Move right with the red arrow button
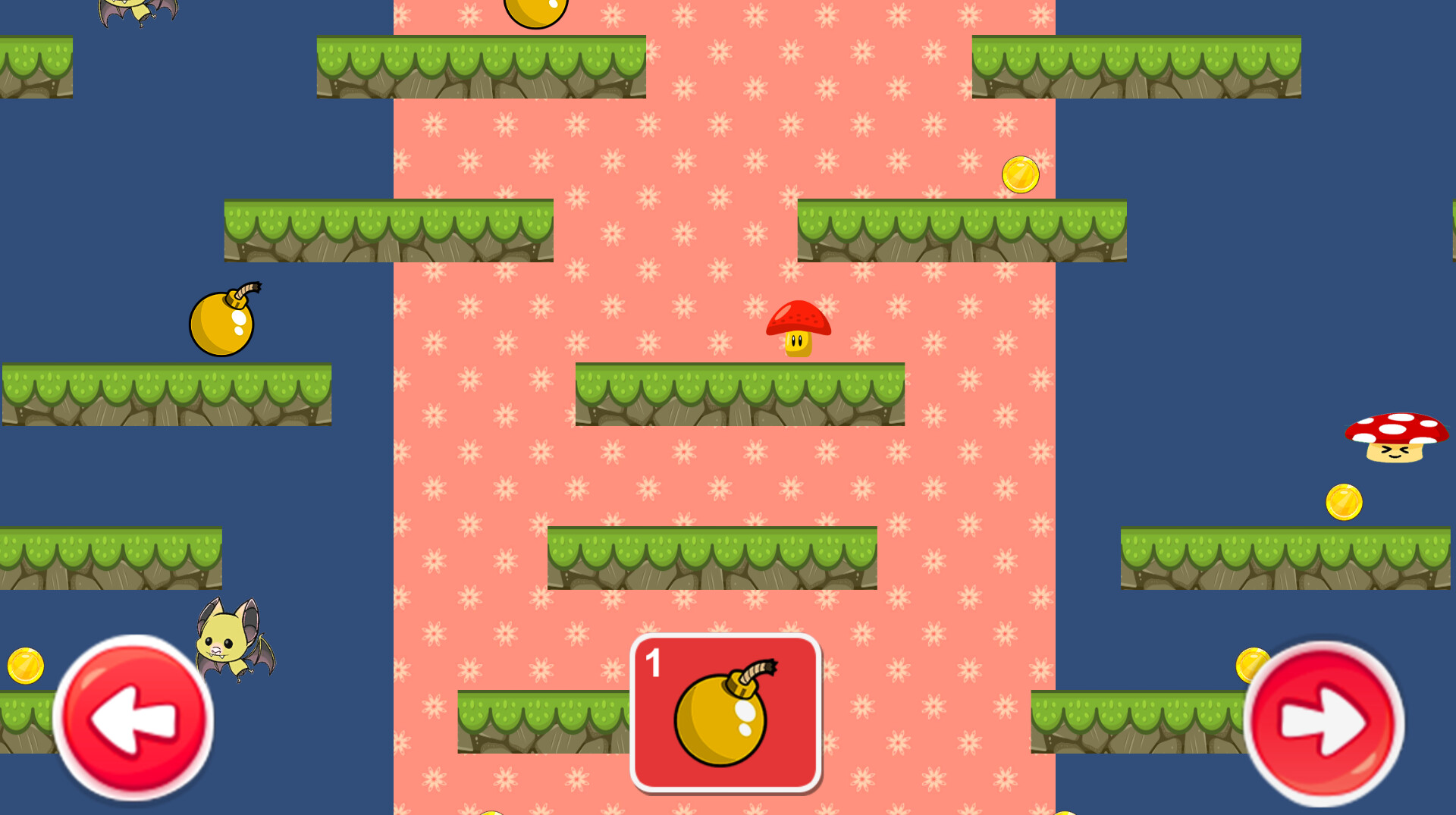 (x=1323, y=723)
